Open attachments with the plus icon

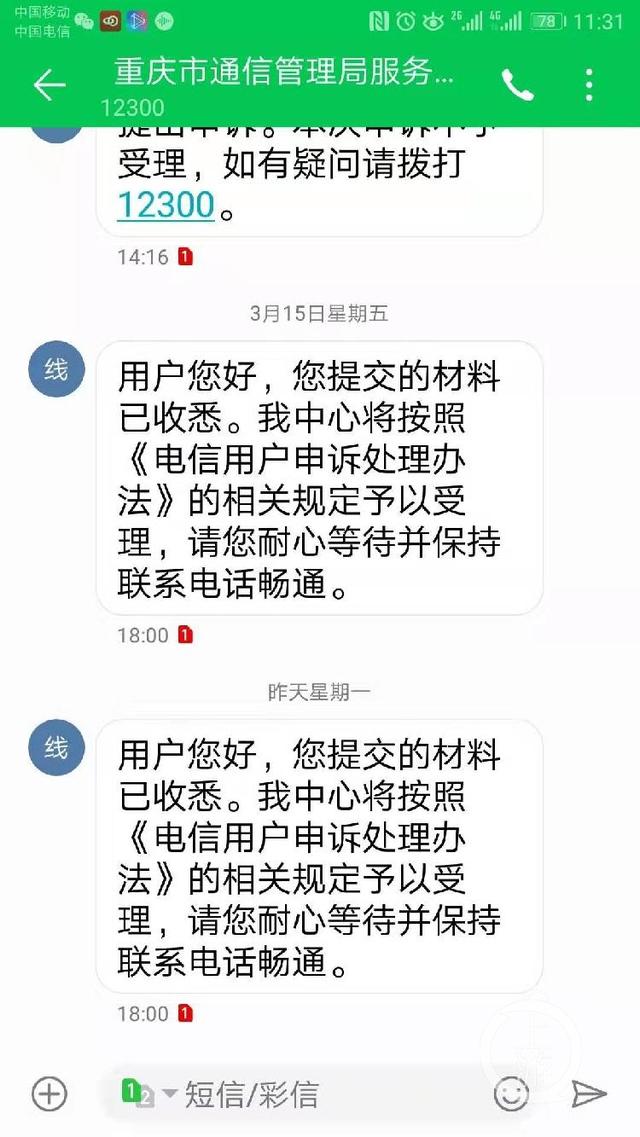coord(49,1093)
